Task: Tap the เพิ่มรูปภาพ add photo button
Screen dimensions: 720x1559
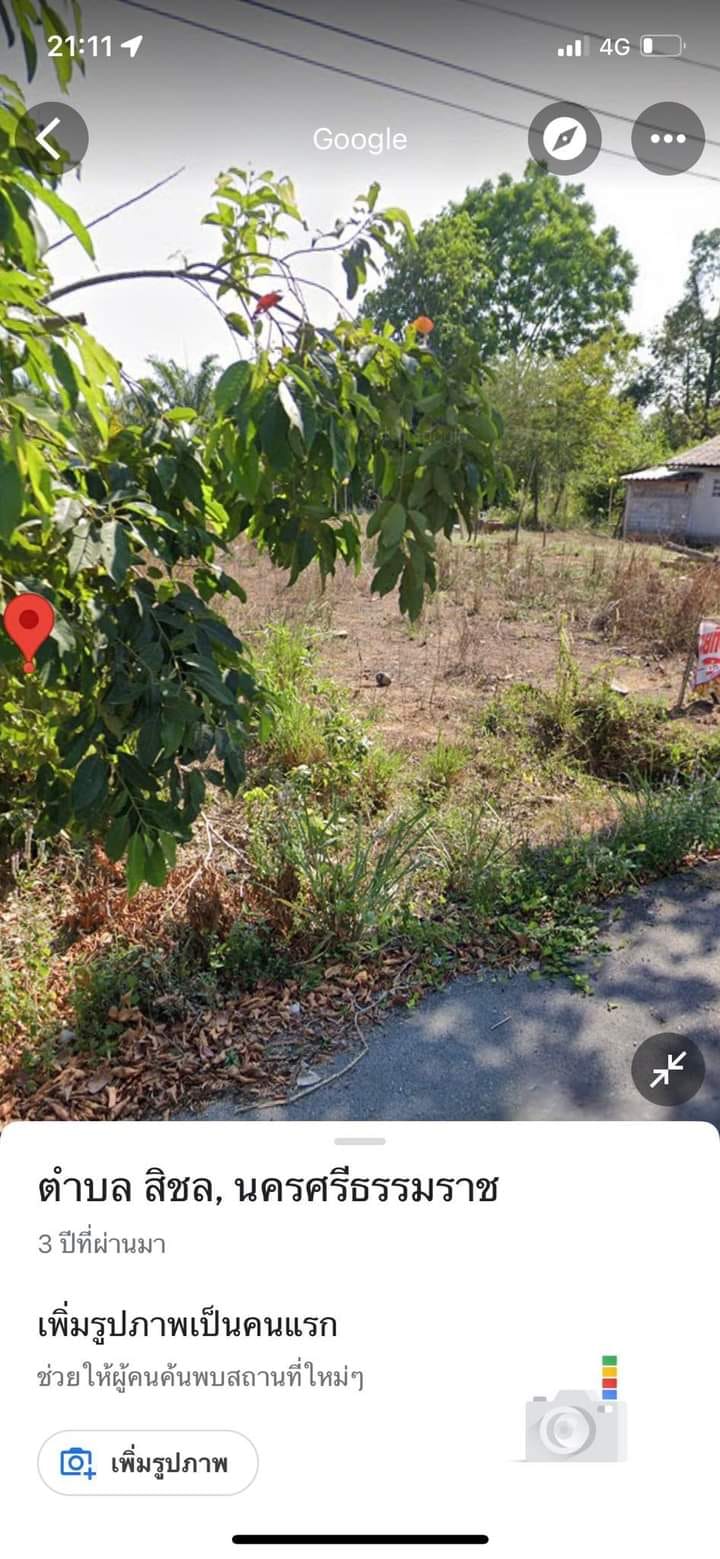Action: [148, 1463]
